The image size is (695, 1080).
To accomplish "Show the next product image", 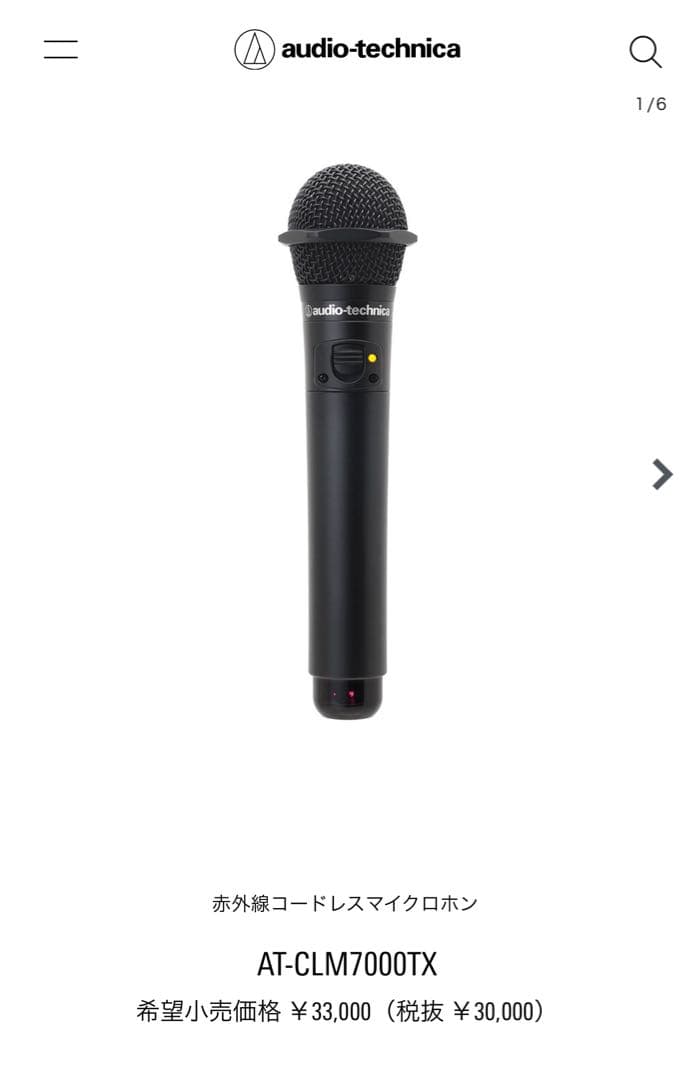I will tap(661, 474).
